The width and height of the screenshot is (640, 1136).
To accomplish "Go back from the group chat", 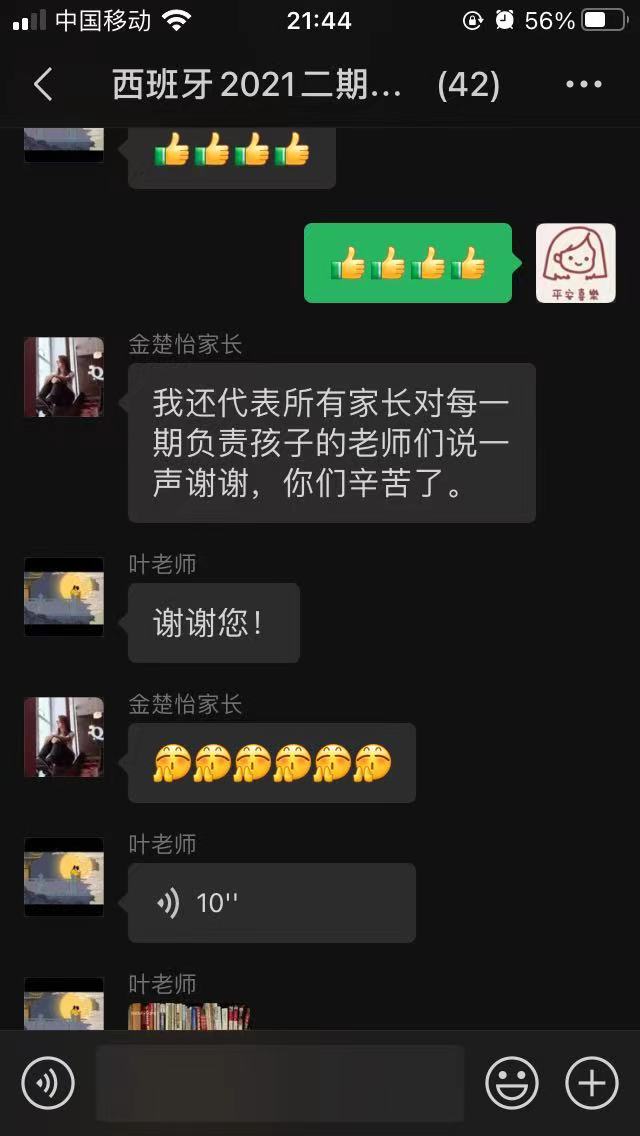I will pyautogui.click(x=43, y=85).
